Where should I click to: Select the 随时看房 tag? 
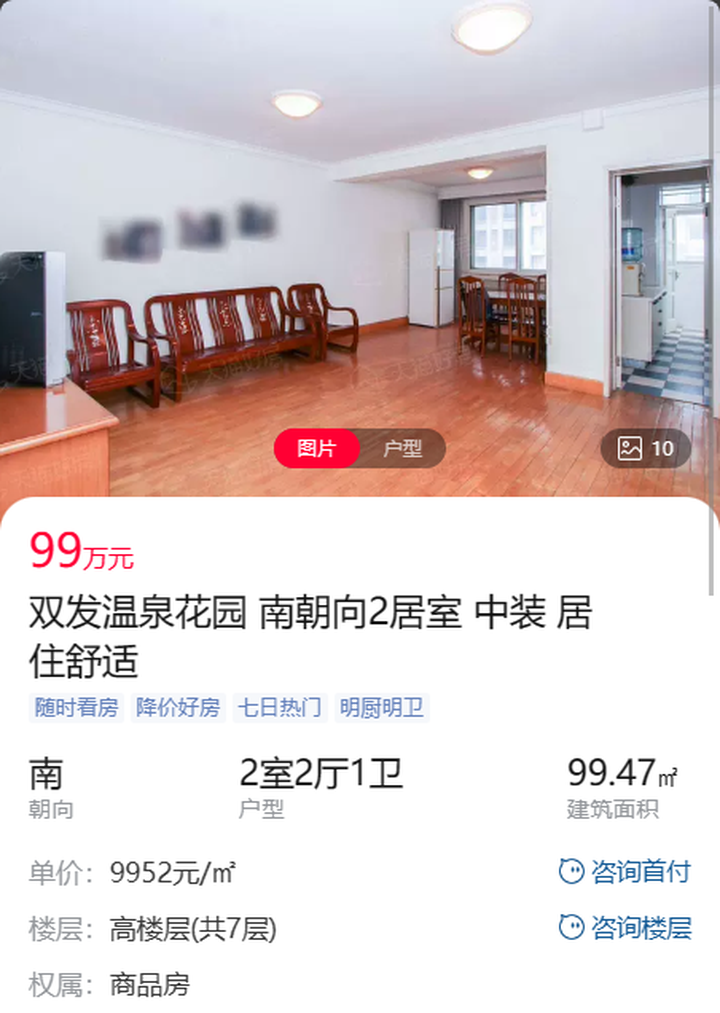(76, 707)
